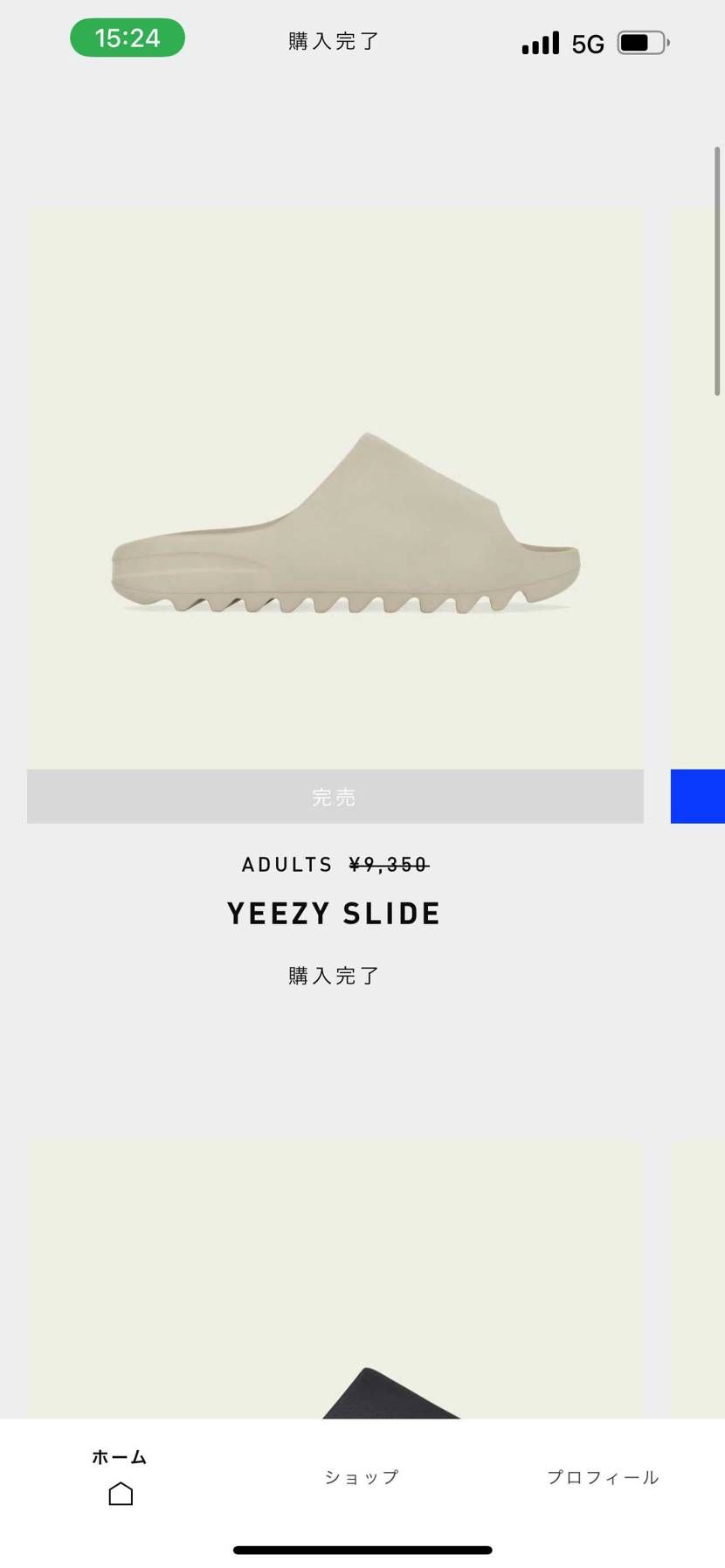Open the black slide product card

tap(335, 1279)
